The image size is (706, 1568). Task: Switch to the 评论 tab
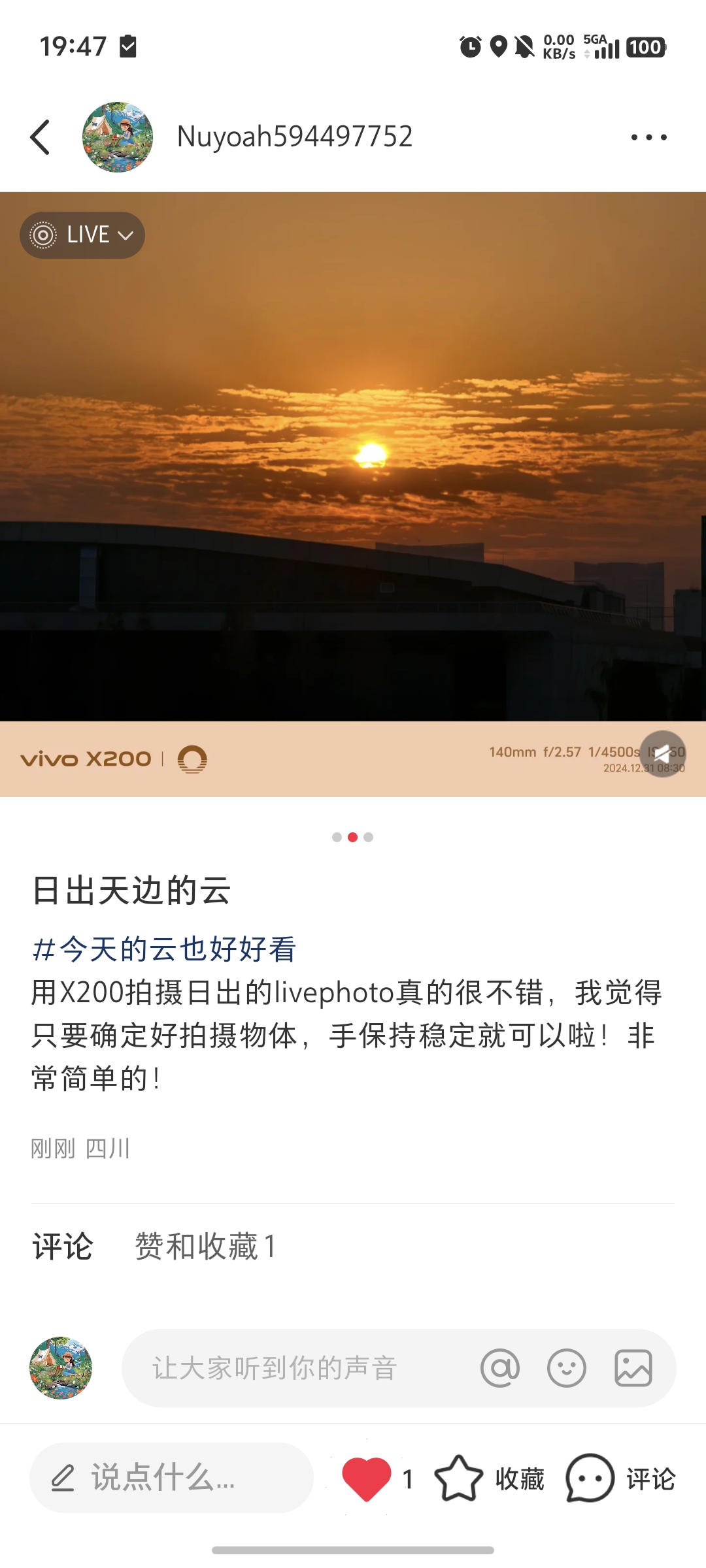tap(63, 1247)
